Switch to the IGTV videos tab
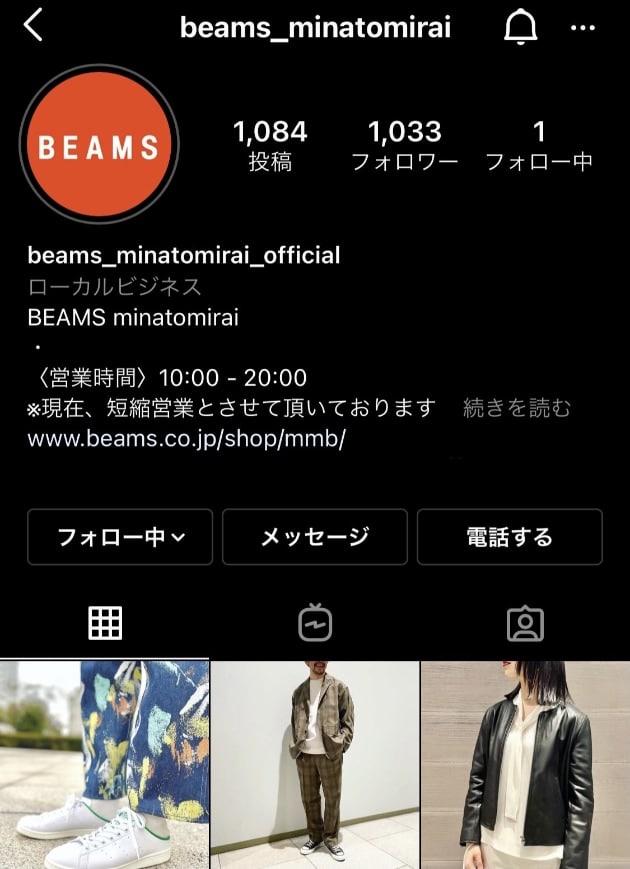The image size is (630, 869). [x=315, y=623]
